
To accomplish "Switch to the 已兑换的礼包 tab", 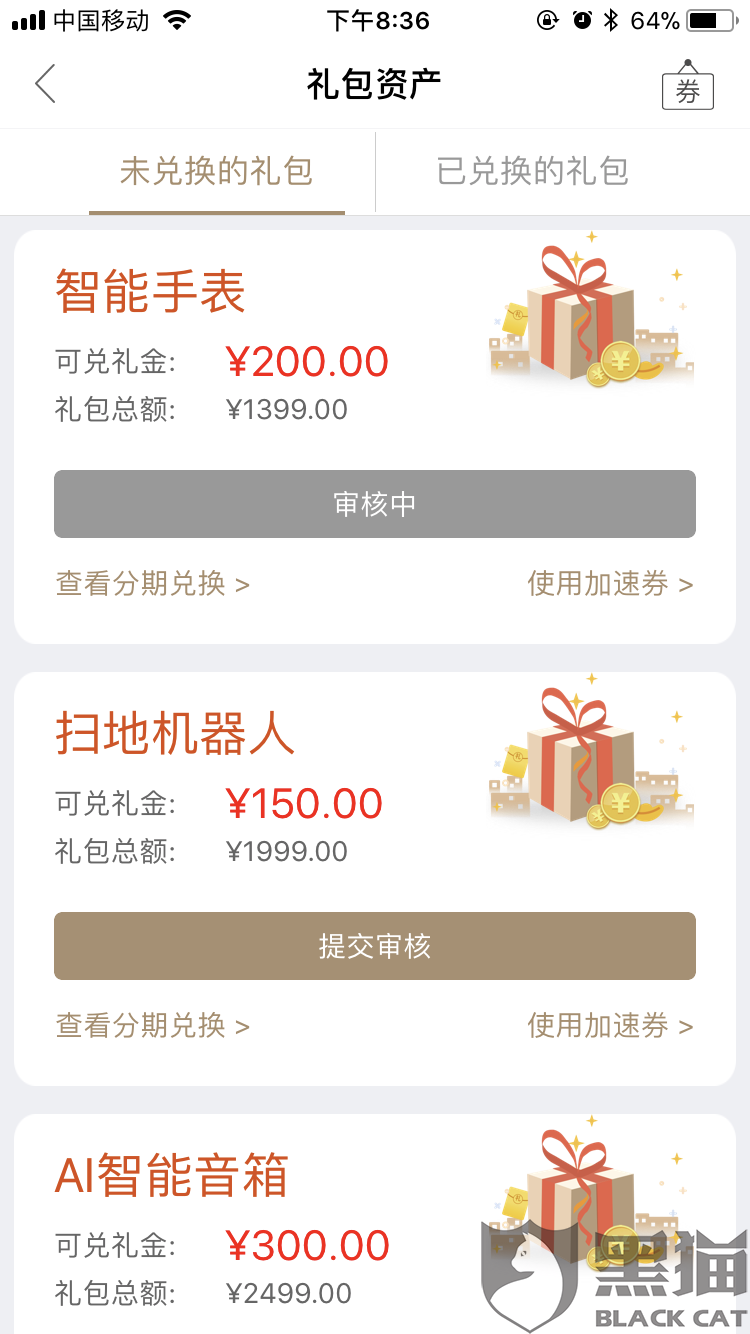I will point(533,171).
